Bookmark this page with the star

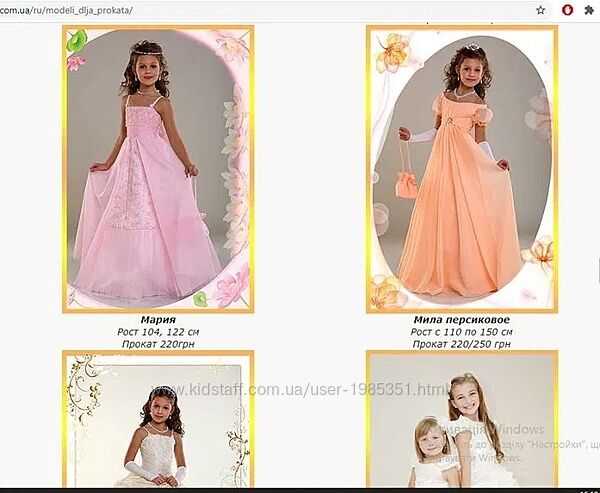click(541, 10)
